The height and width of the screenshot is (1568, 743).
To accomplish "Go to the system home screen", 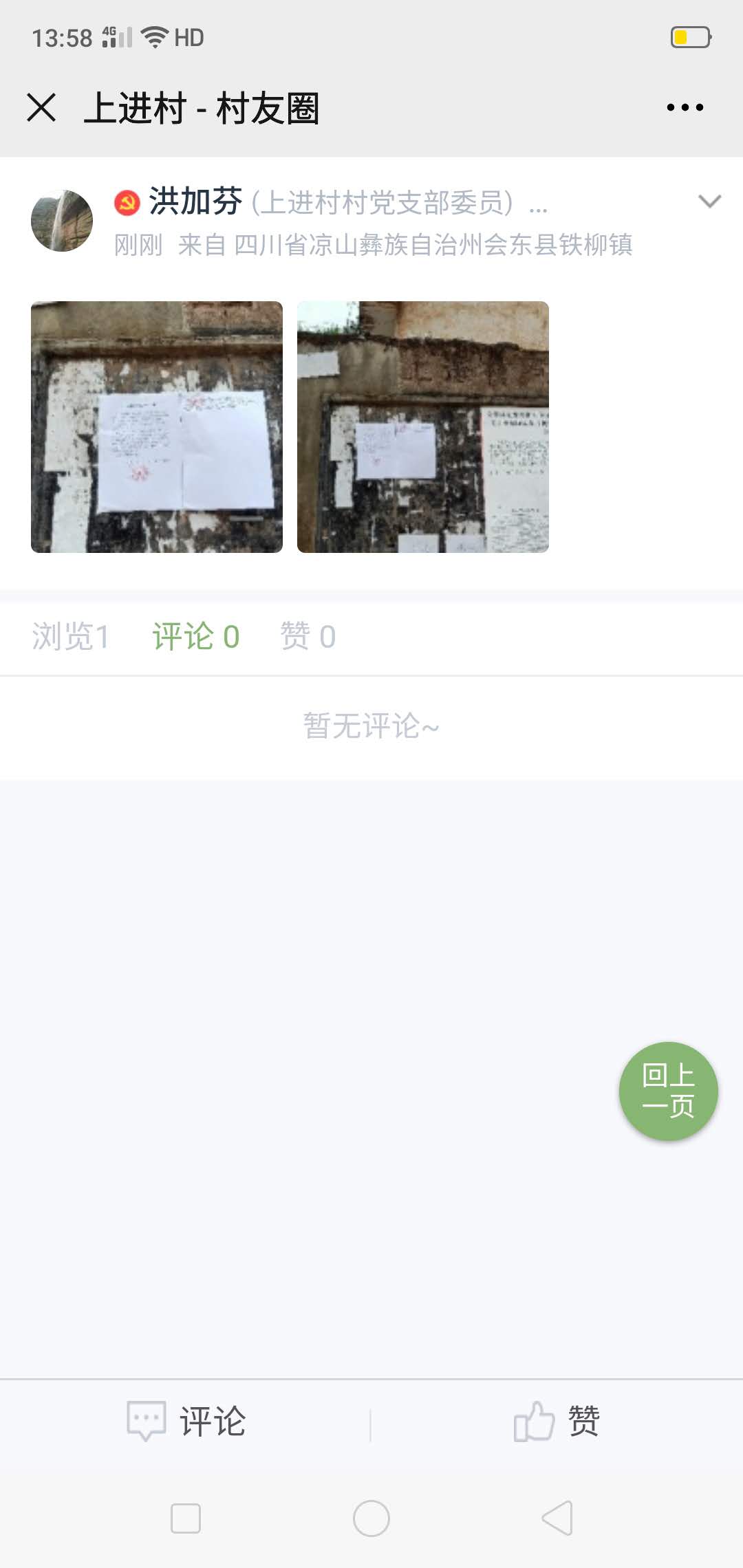I will (x=371, y=1518).
